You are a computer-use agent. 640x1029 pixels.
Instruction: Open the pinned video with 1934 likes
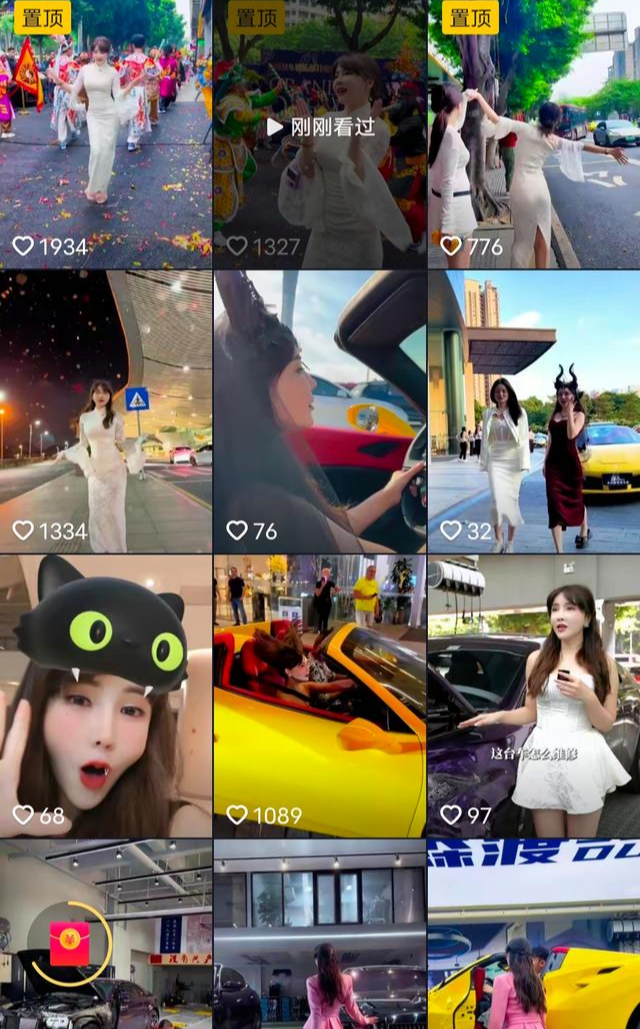[x=105, y=135]
